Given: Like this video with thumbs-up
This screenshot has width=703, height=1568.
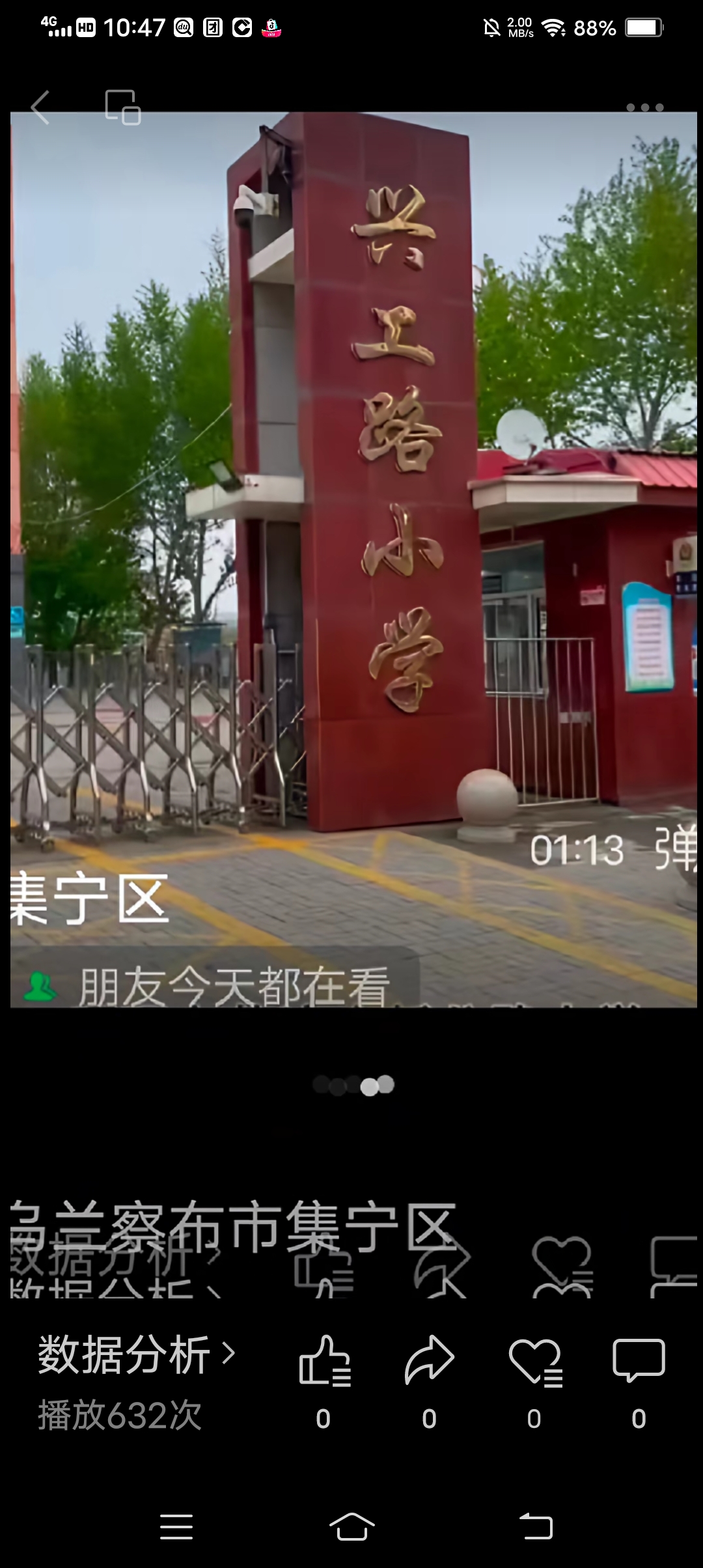Looking at the screenshot, I should click(x=324, y=1360).
